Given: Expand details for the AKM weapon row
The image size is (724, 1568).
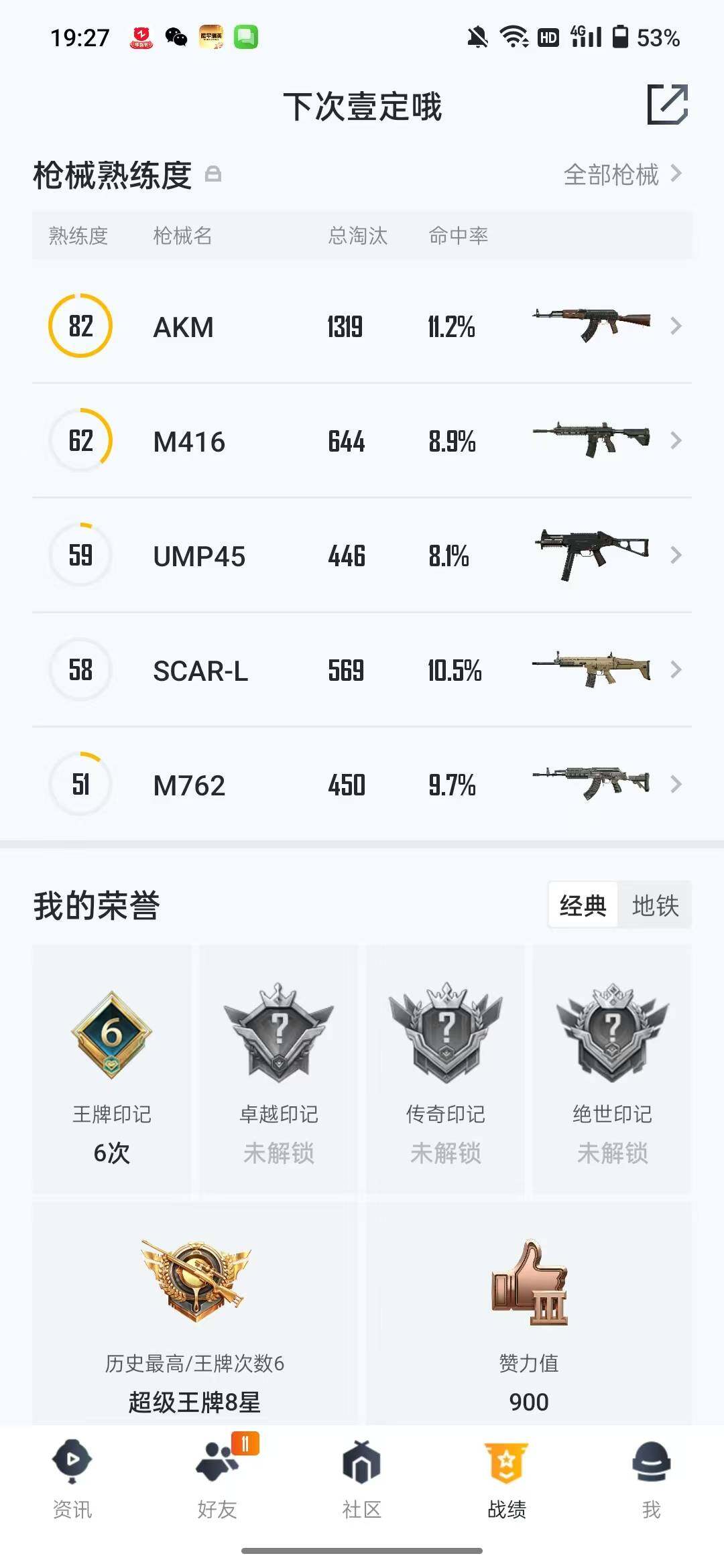Looking at the screenshot, I should click(676, 326).
